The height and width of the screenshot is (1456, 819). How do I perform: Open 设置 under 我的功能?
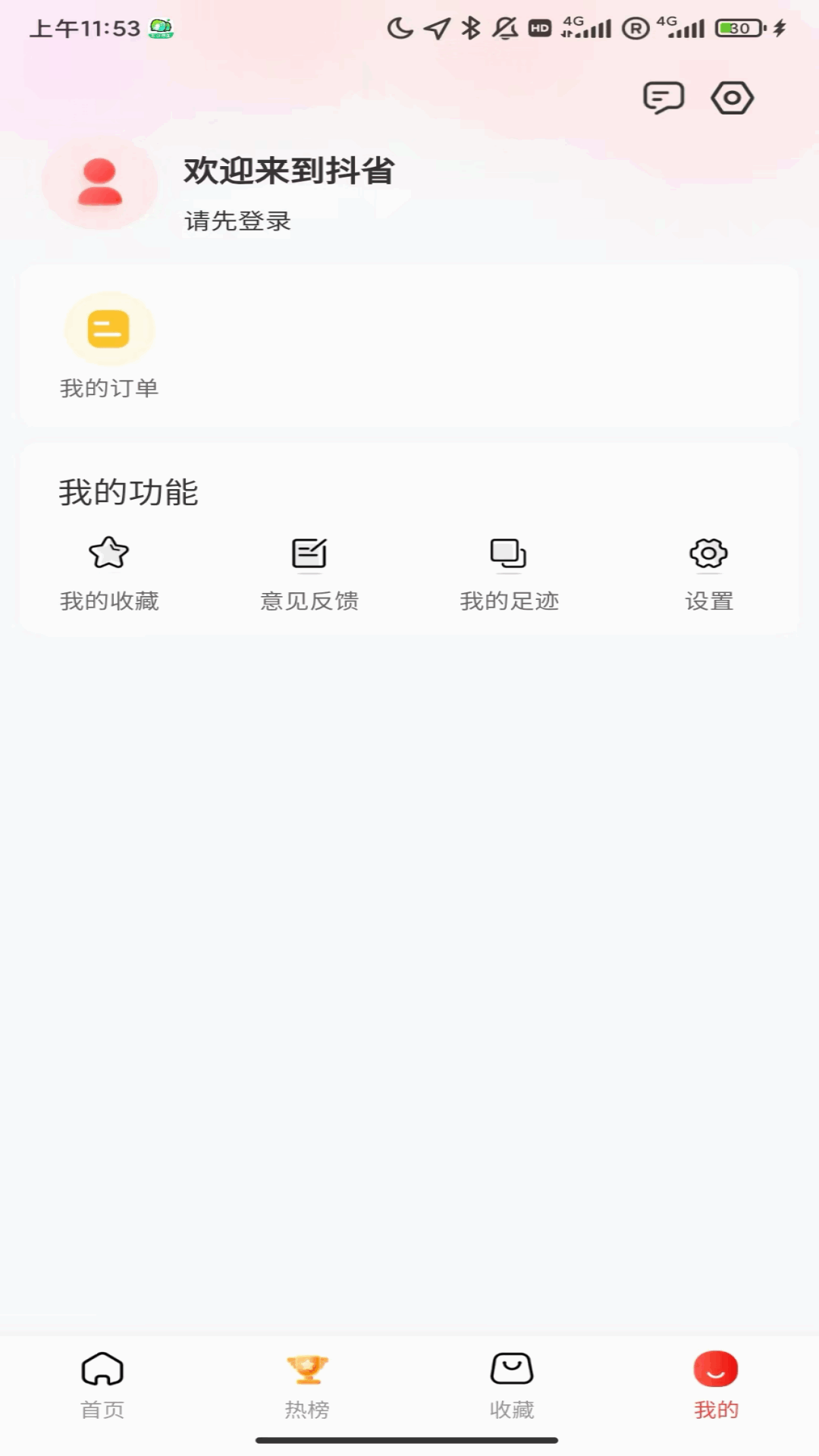(708, 572)
